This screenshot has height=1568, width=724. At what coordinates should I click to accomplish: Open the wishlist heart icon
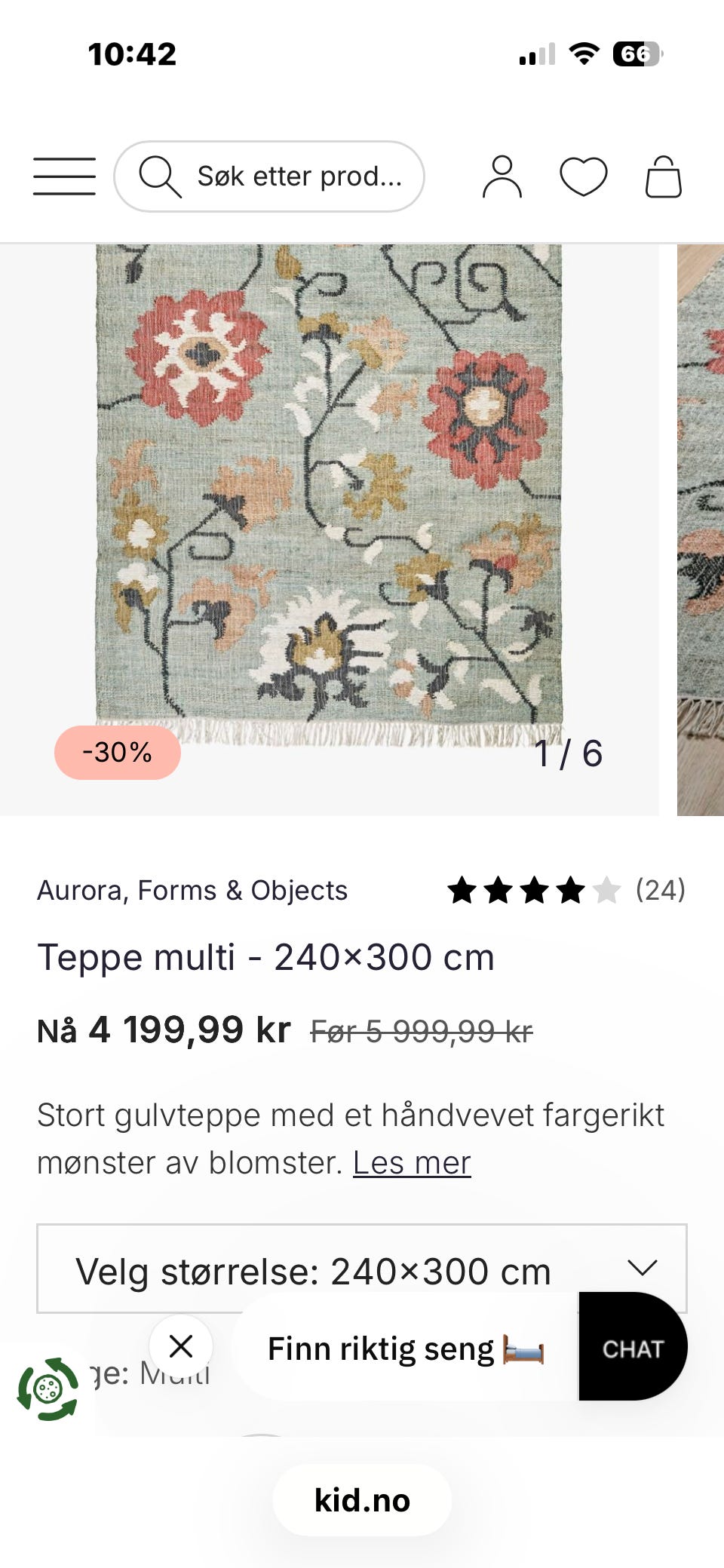pos(582,176)
